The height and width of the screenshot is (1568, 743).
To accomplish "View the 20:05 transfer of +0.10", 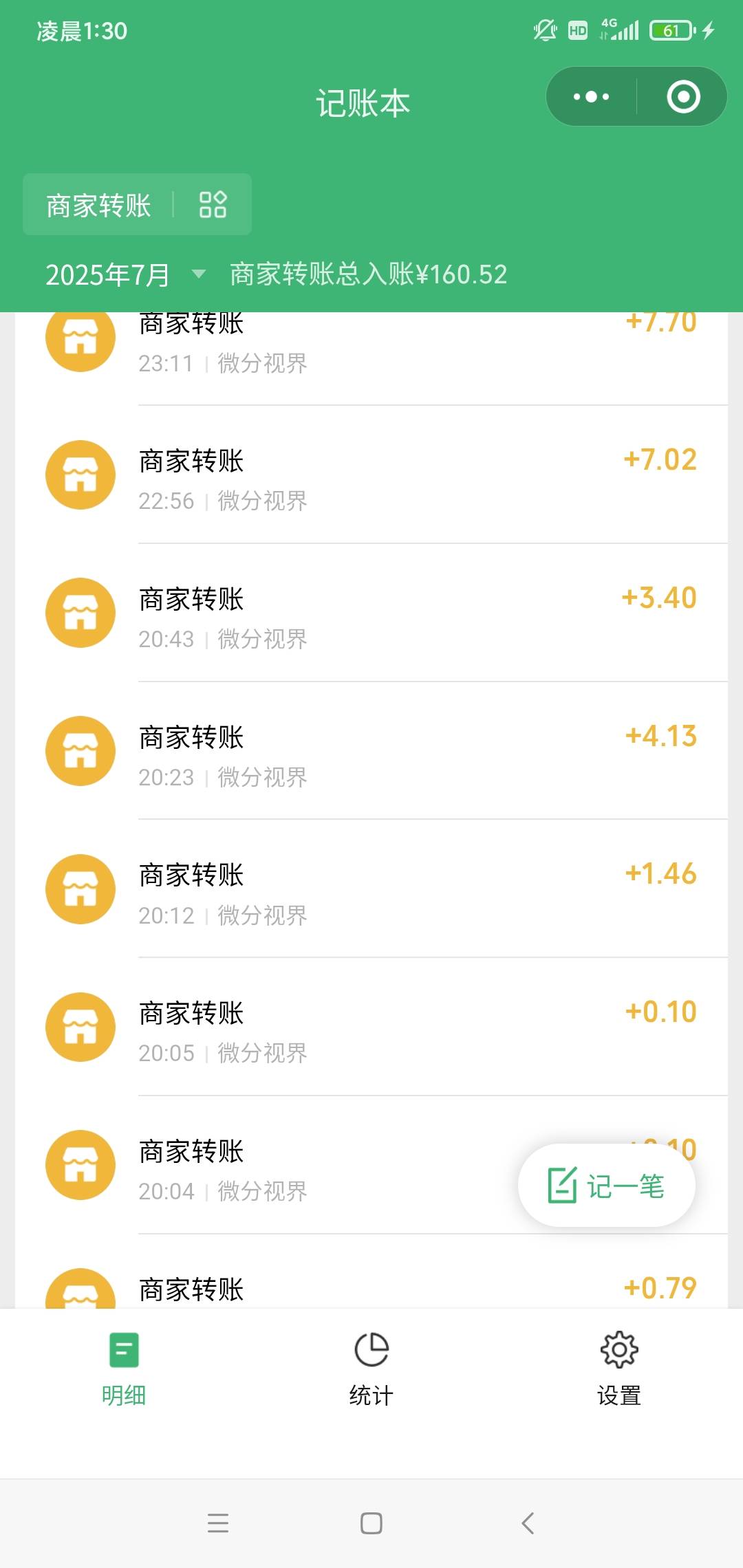I will pos(371,1027).
